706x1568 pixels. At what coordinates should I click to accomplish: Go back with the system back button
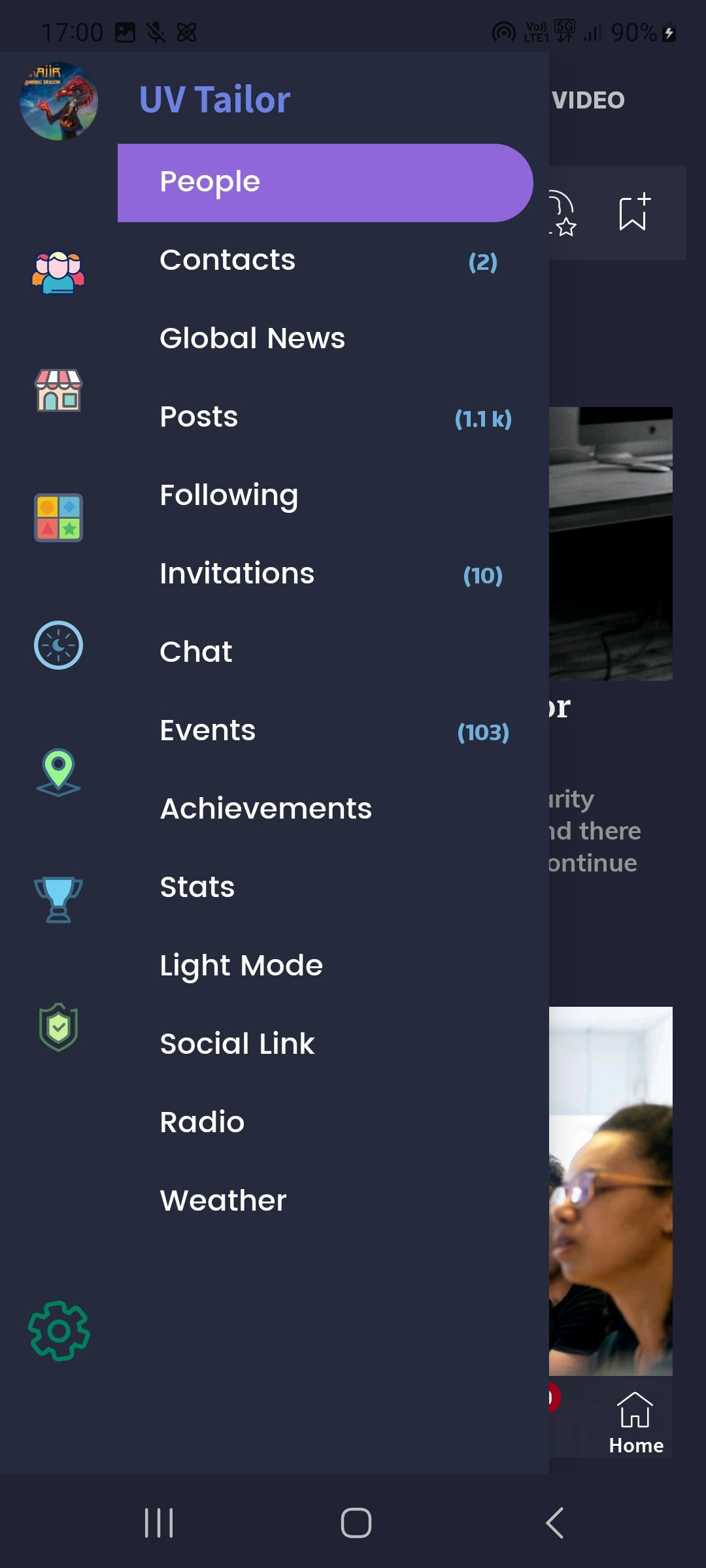click(x=554, y=1523)
